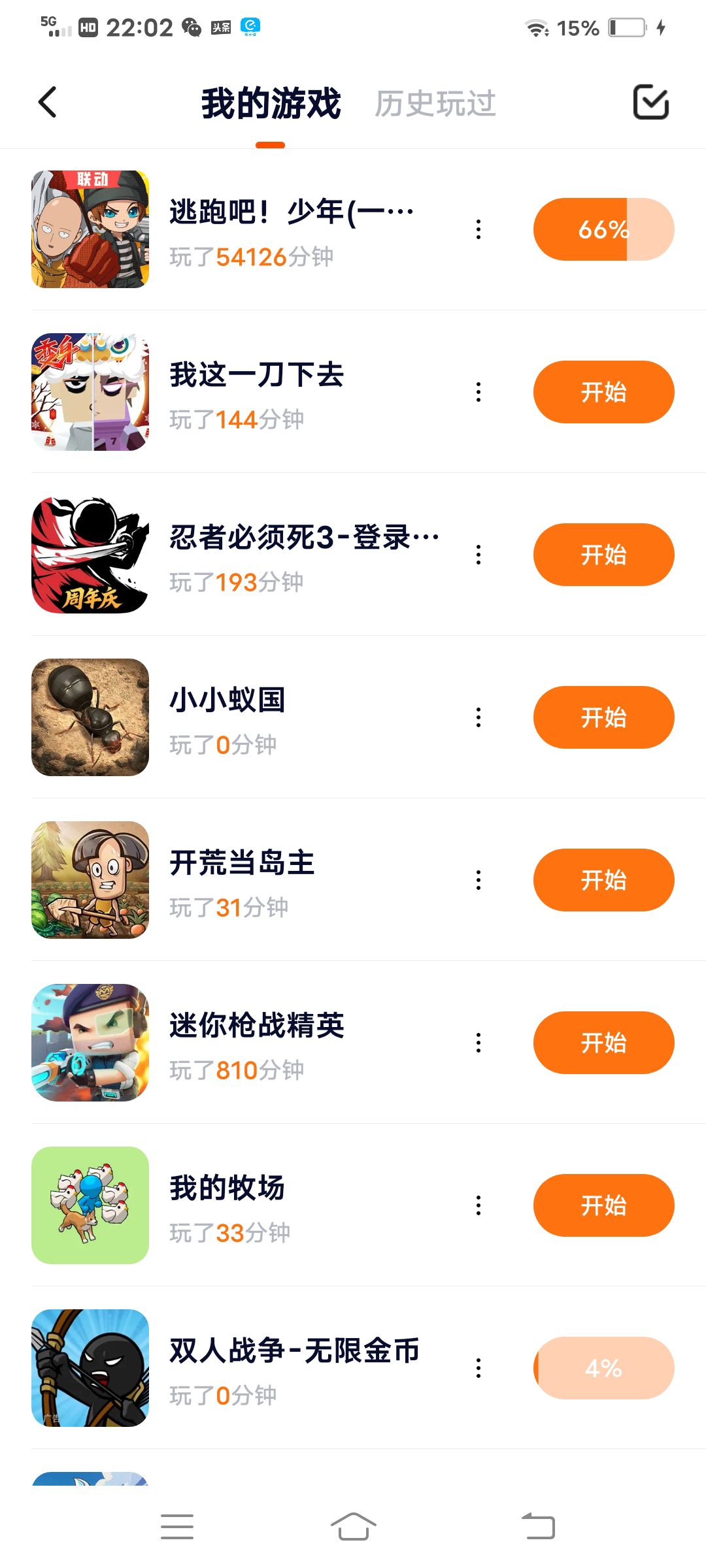Start the game 迷你枪战精英

point(603,1043)
